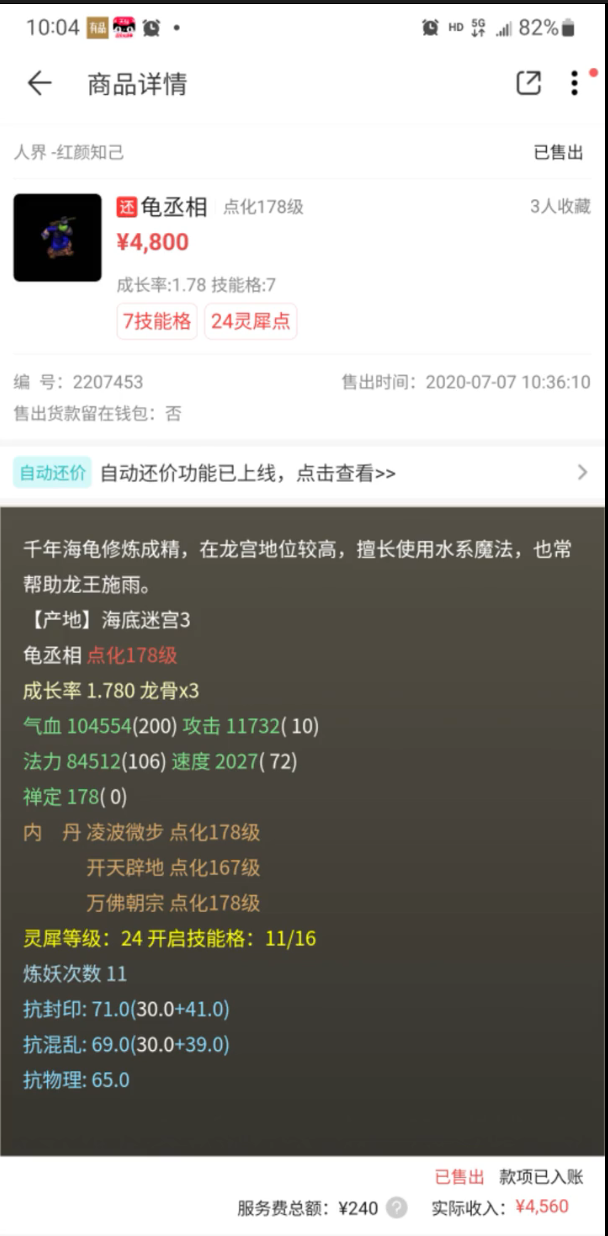View the 龟丞相 pet thumbnail image
608x1236 pixels.
(58, 238)
